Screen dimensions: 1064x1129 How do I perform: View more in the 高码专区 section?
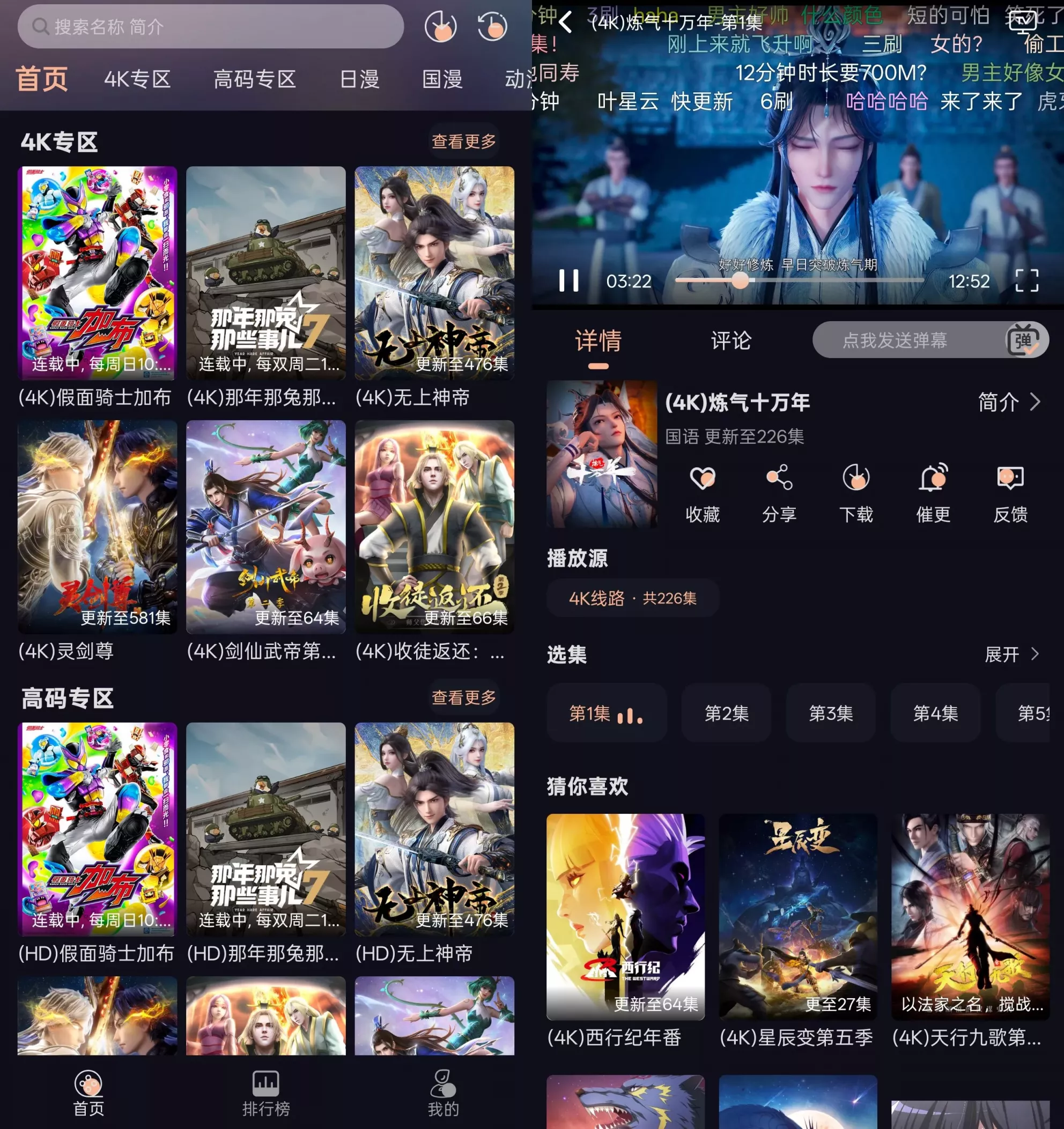(x=463, y=697)
